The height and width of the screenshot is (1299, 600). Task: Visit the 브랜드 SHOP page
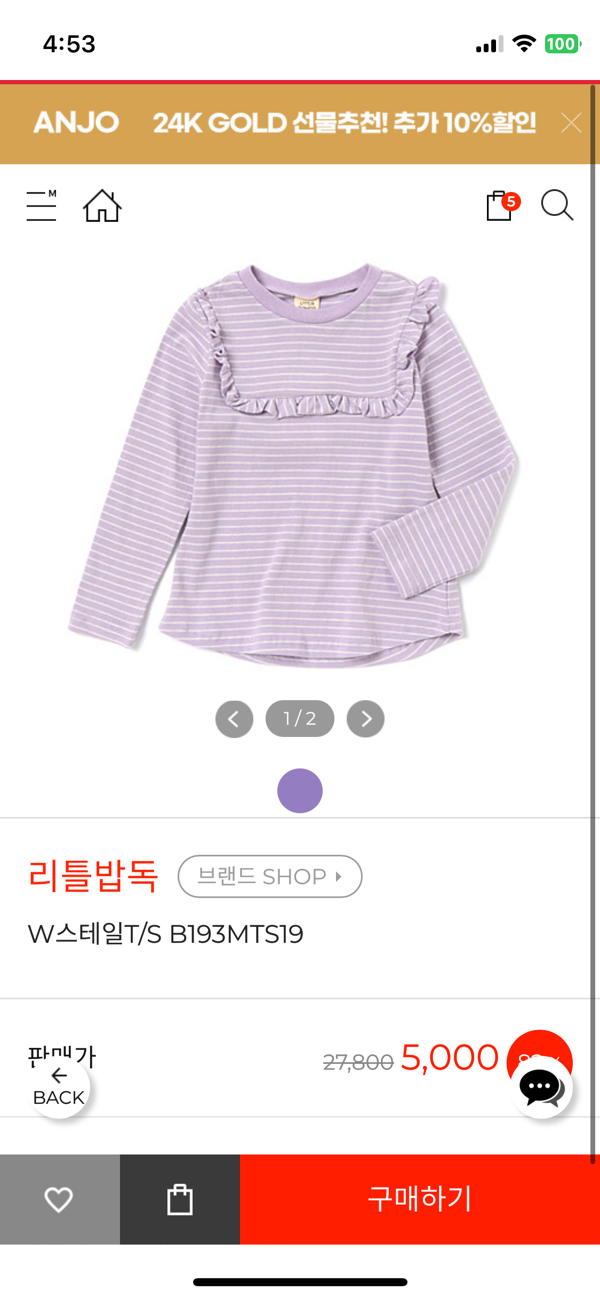[270, 877]
